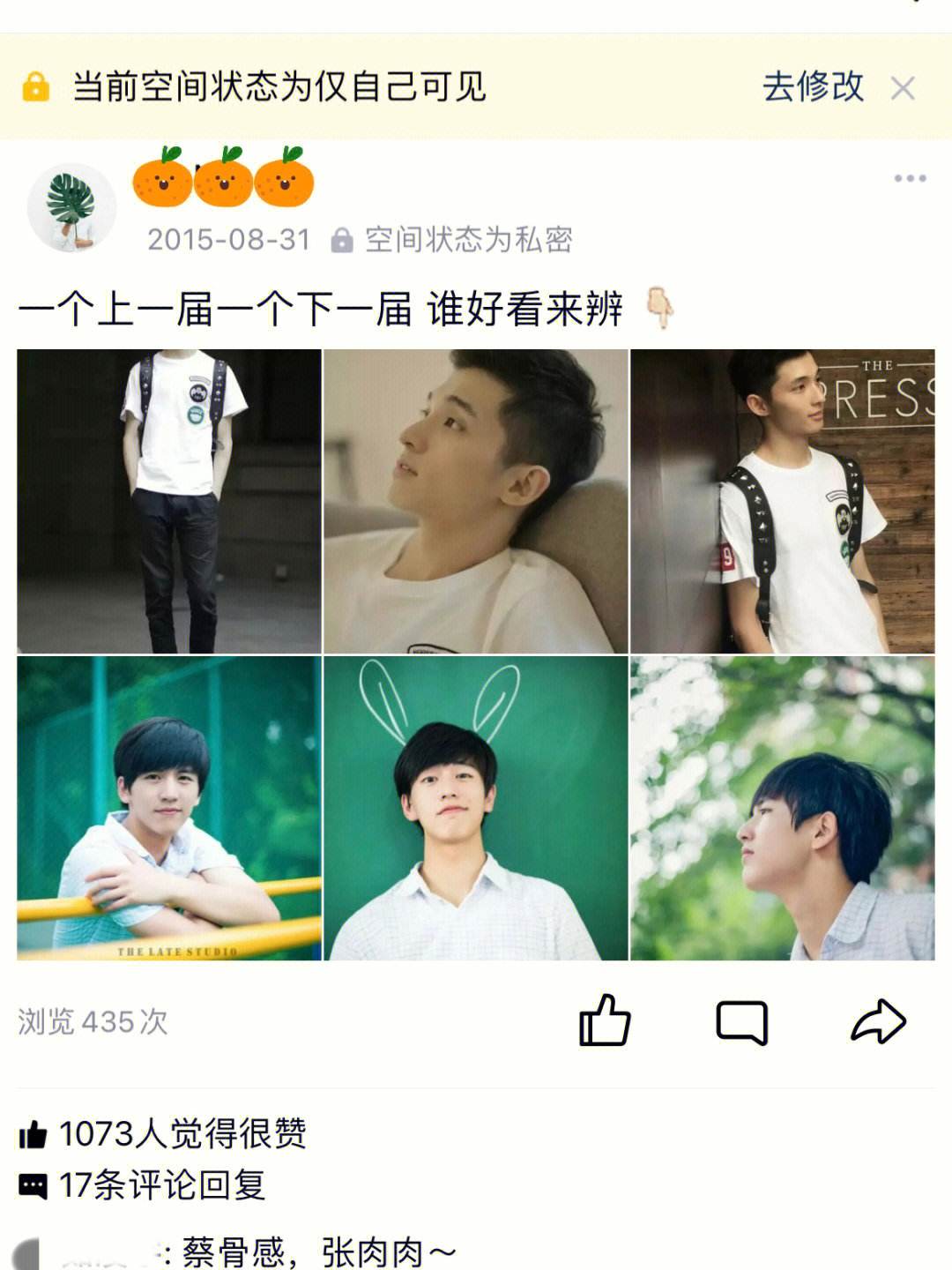Open the list of 1073人觉得很赞

(x=182, y=1134)
